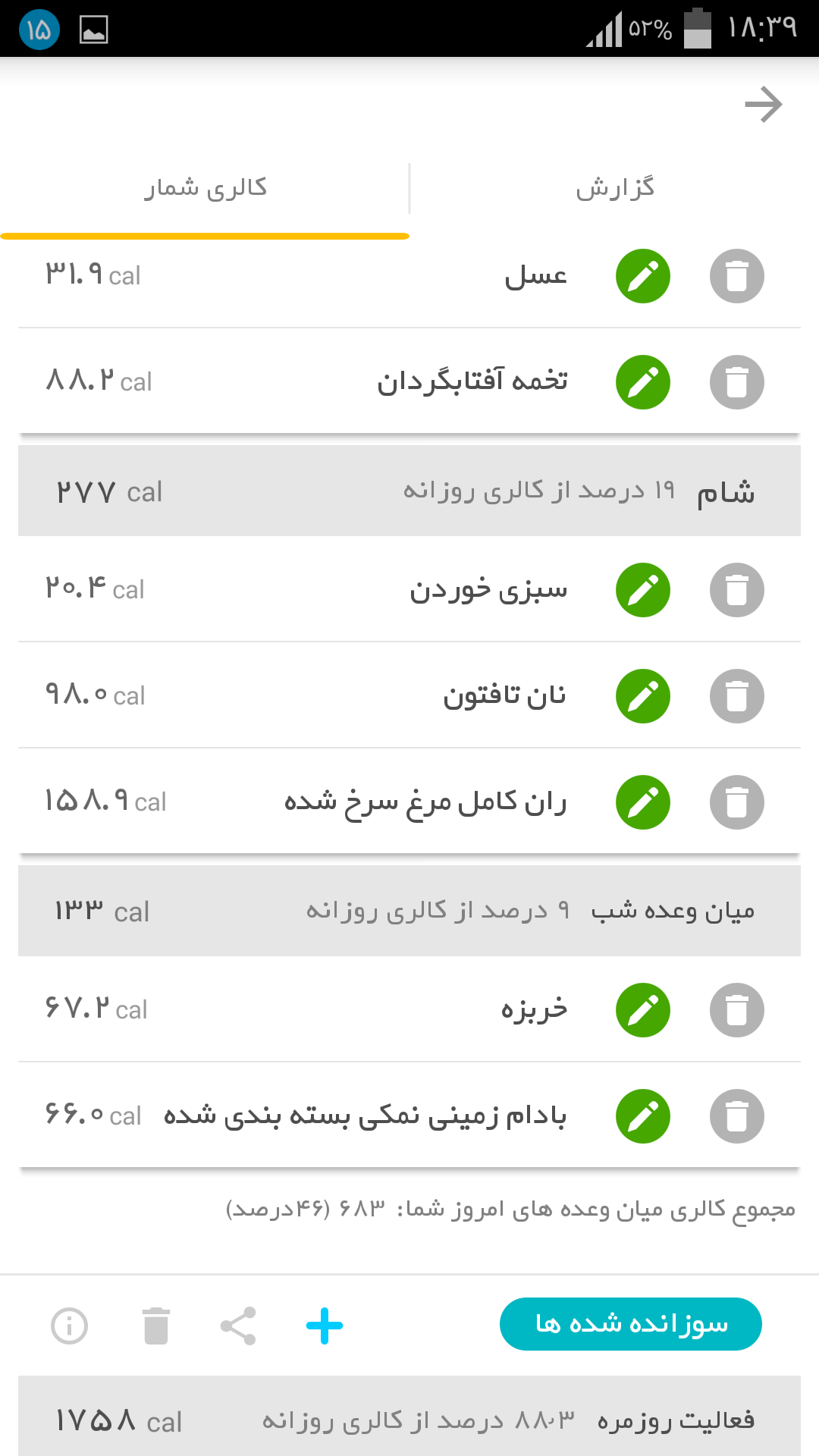
Task: Delete the نان تافتون entry
Action: 736,696
